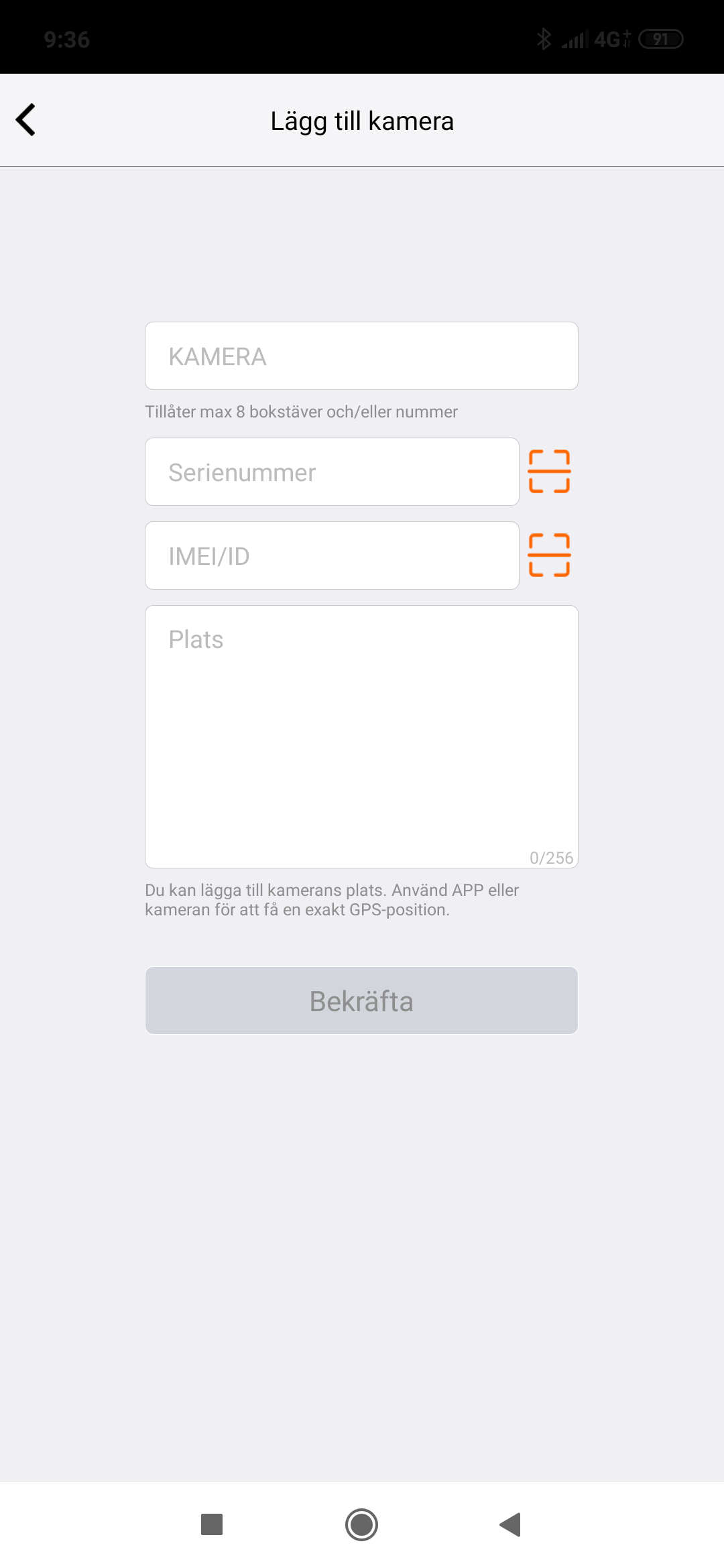The width and height of the screenshot is (724, 1568).
Task: Focus the Serienummer field
Action: (x=332, y=472)
